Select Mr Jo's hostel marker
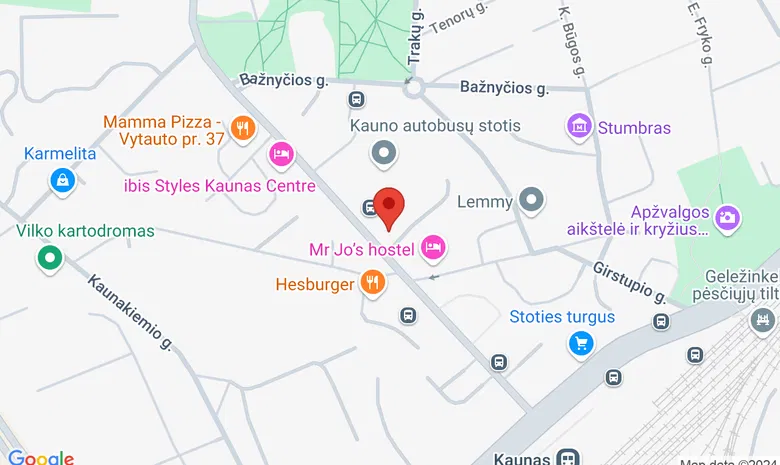The height and width of the screenshot is (465, 780). [432, 245]
